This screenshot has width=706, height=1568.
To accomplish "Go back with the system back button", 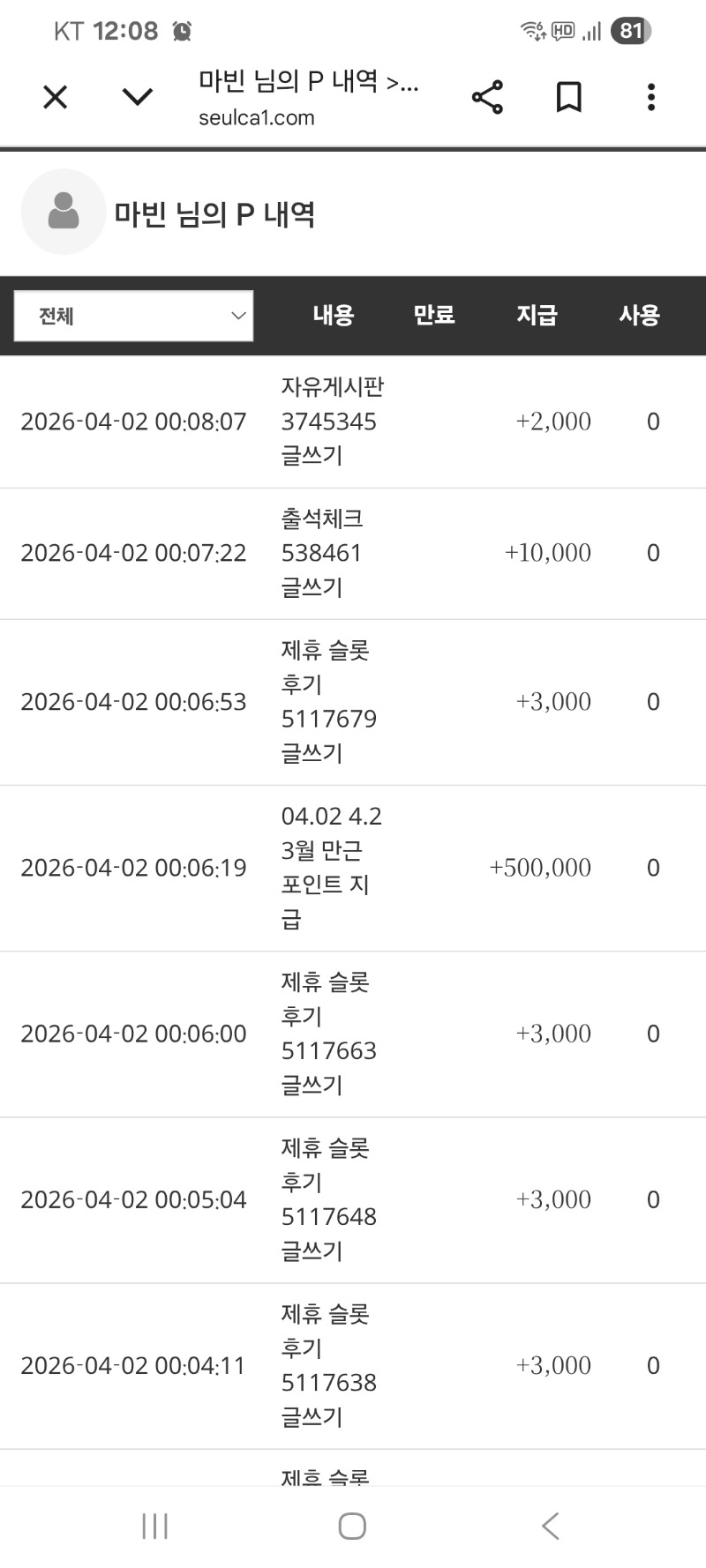I will coord(550,1526).
